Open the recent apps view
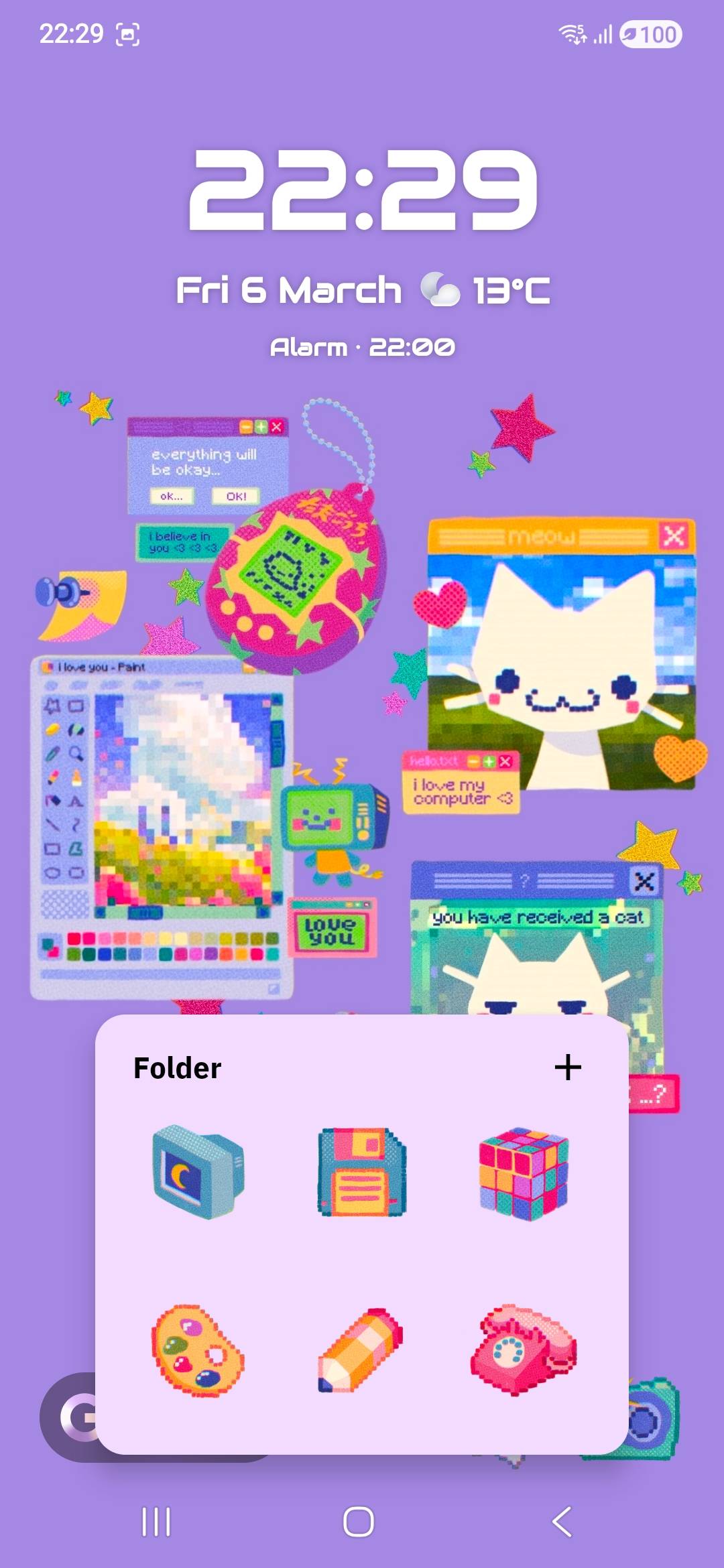724x1568 pixels. point(156,1522)
